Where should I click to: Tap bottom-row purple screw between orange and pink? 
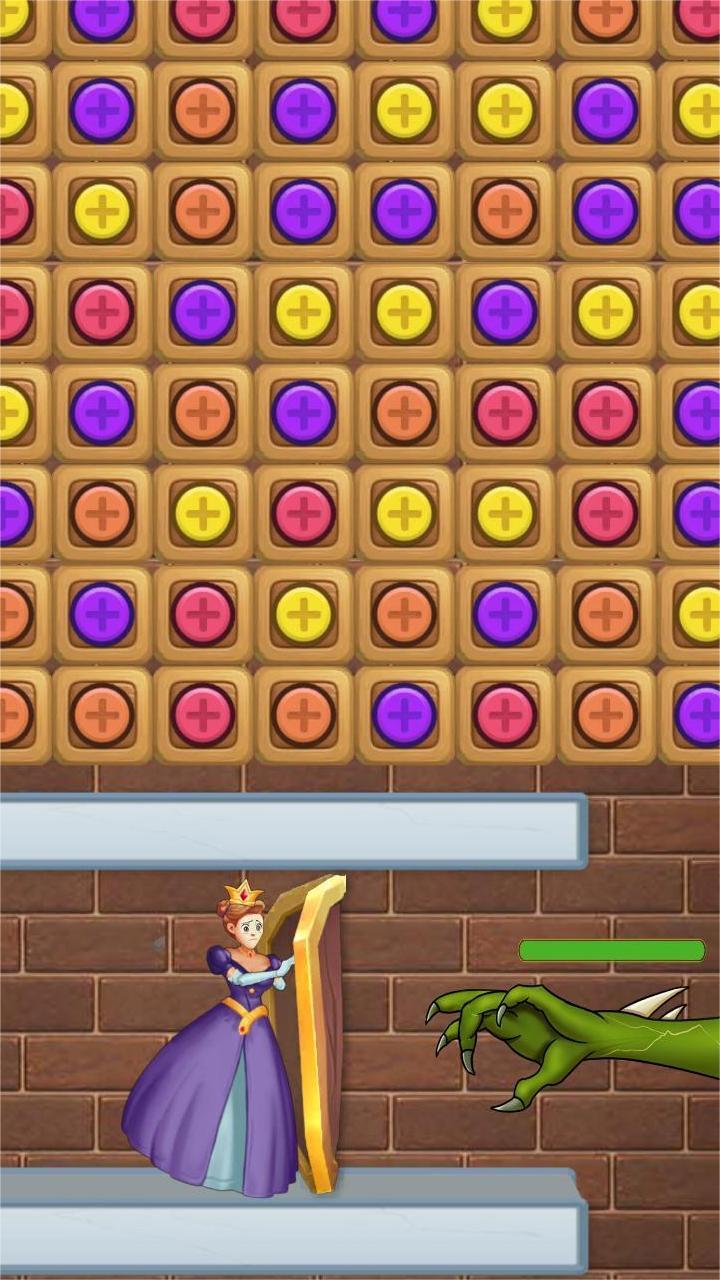[x=405, y=714]
